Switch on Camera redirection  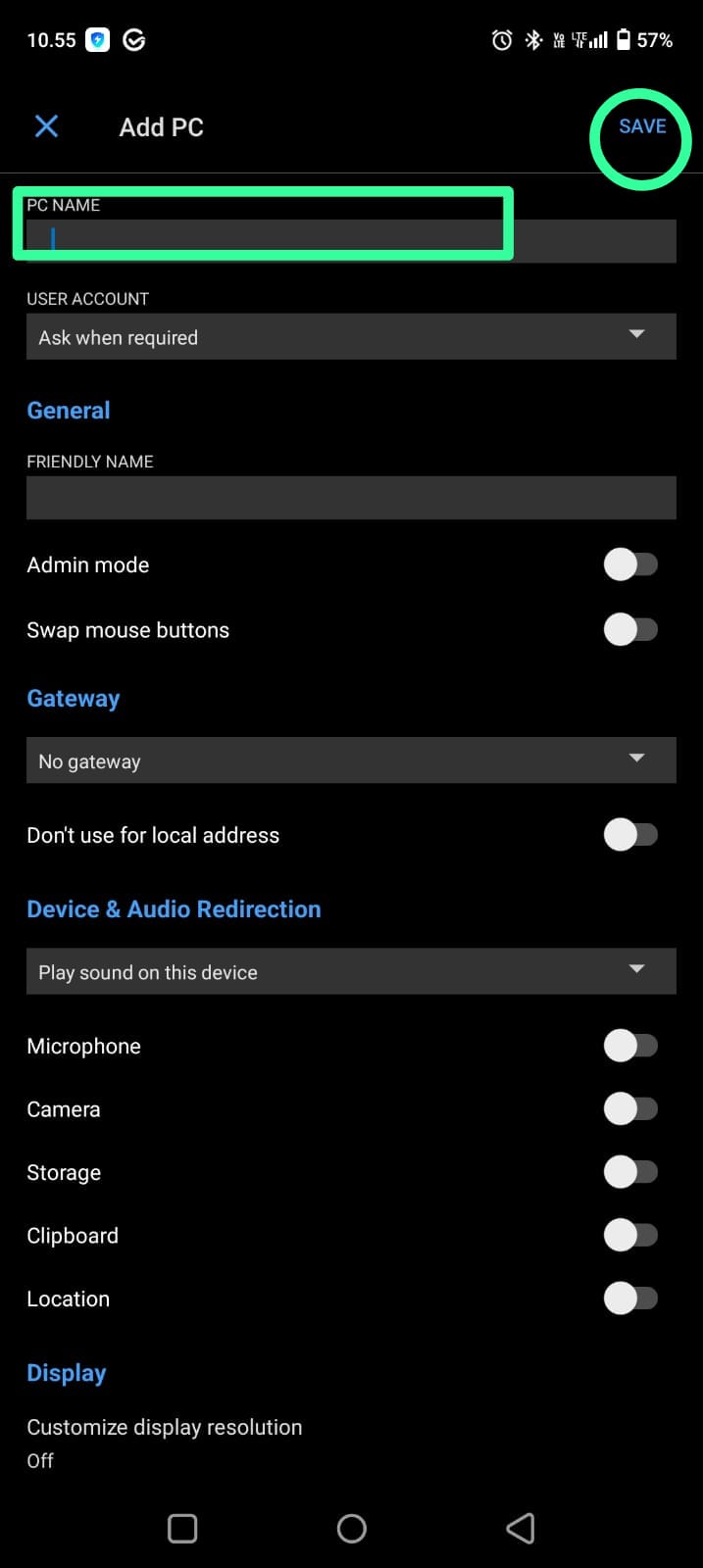[629, 1108]
